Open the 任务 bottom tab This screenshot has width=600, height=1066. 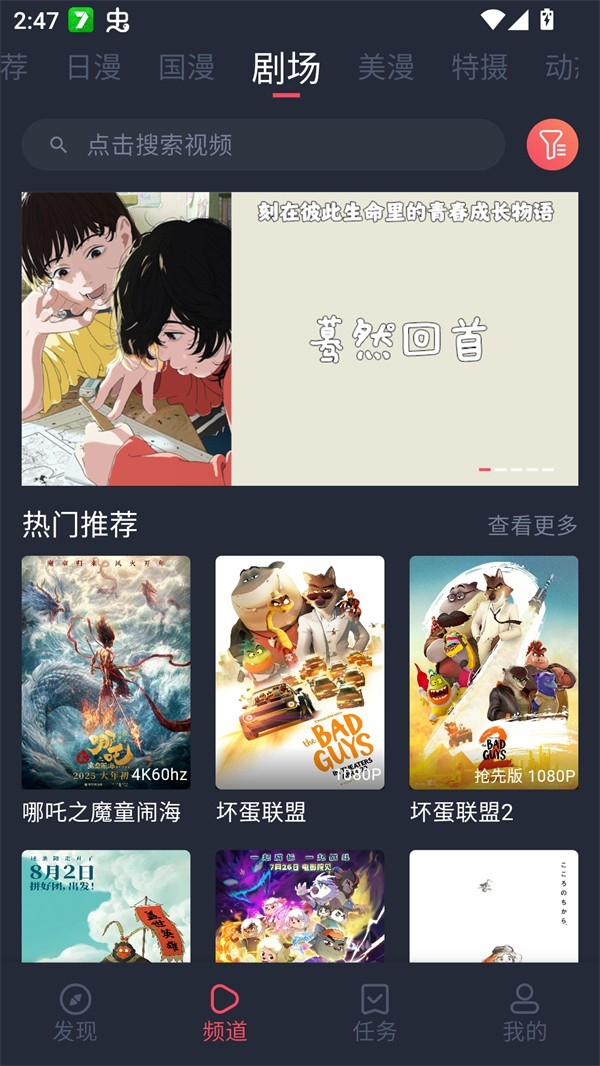pos(375,1012)
